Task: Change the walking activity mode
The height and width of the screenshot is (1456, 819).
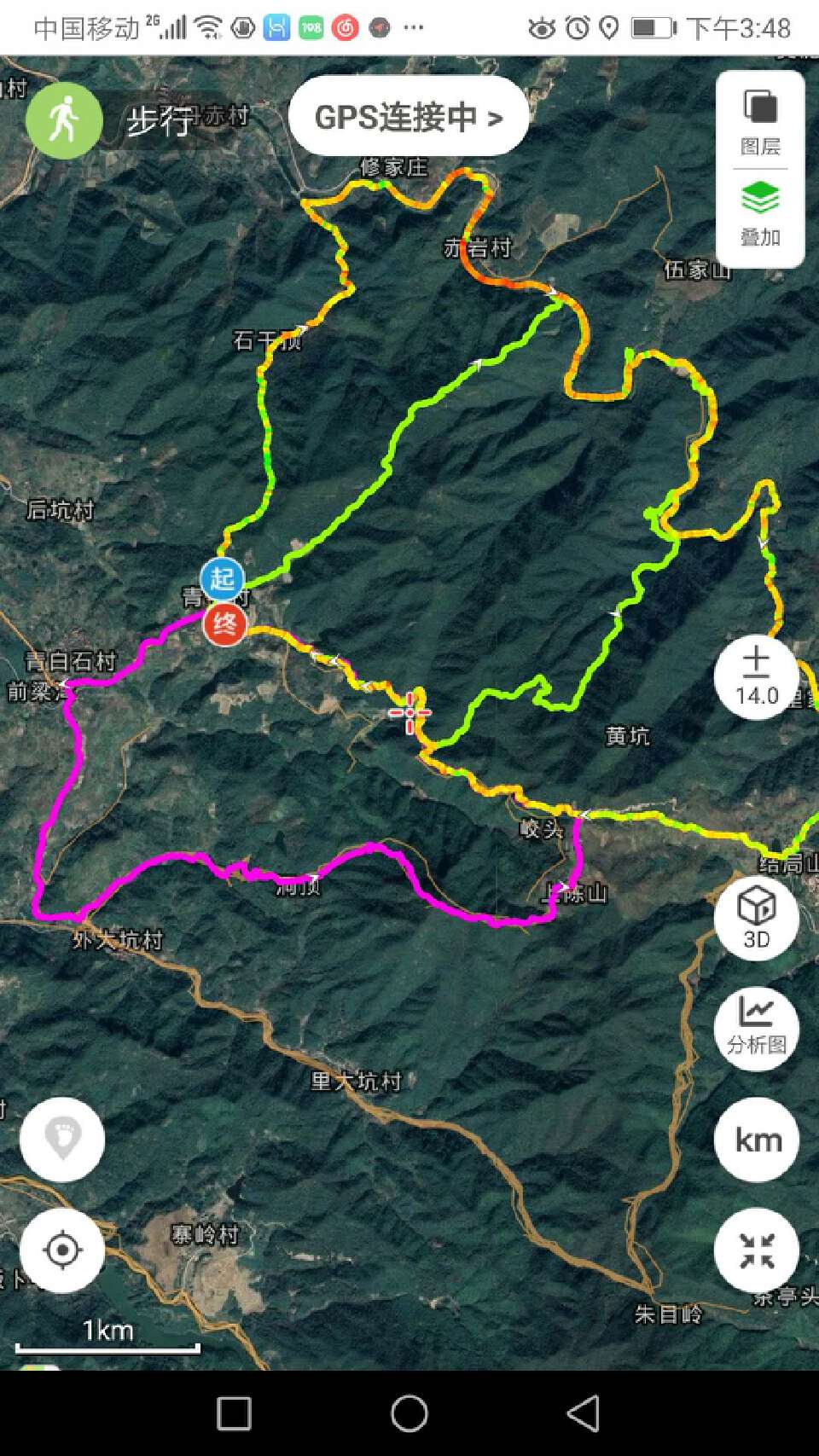Action: (x=64, y=120)
